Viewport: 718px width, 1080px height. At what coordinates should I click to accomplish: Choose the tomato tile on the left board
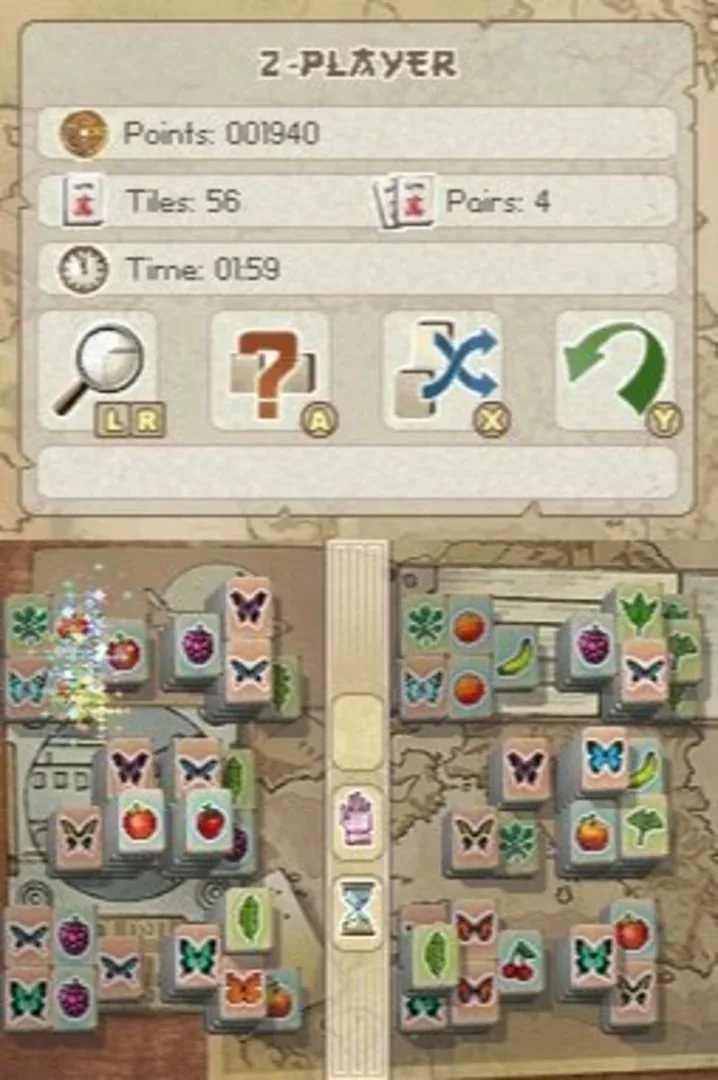click(x=142, y=822)
